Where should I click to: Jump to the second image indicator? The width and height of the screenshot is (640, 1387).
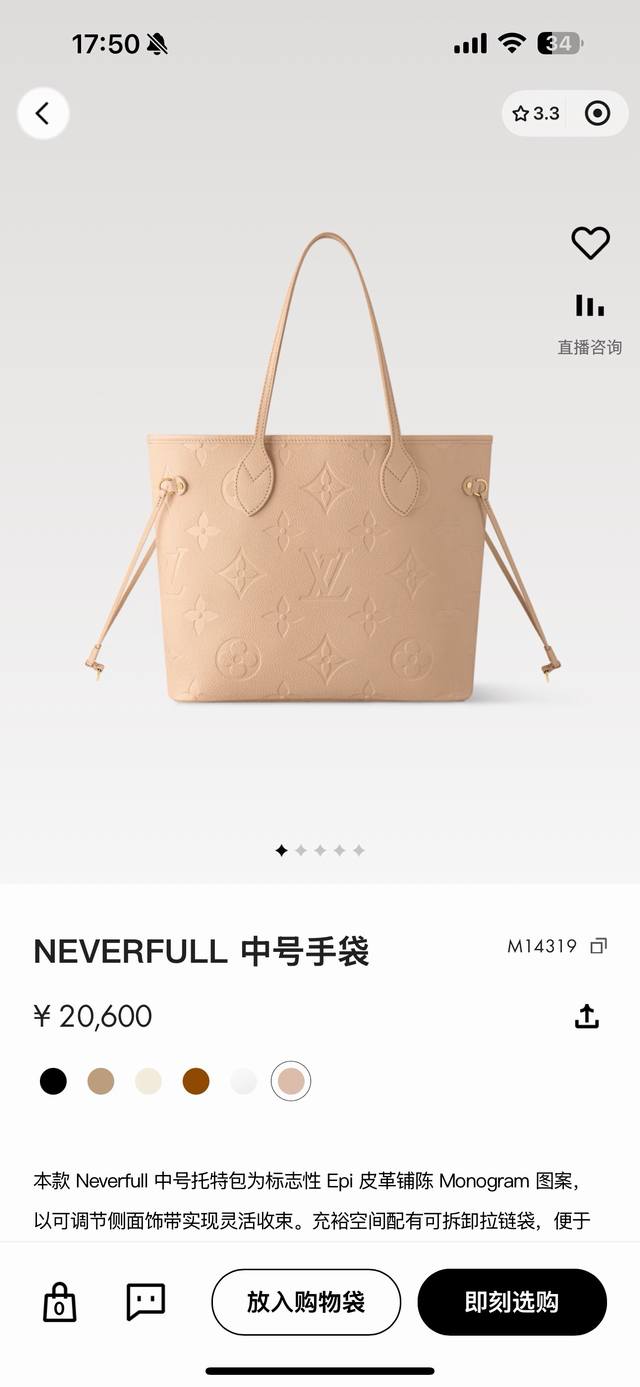coord(300,850)
